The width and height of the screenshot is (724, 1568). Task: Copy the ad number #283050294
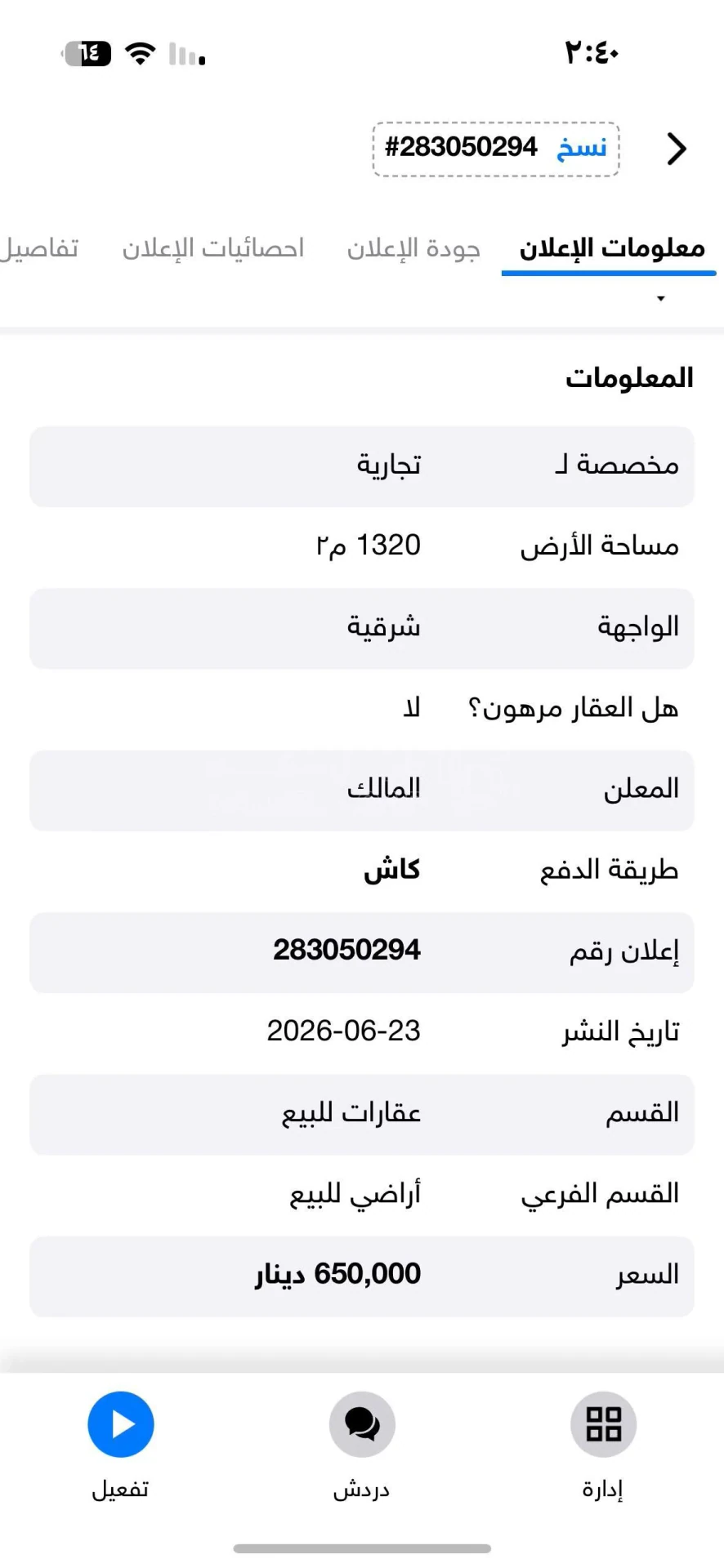click(496, 149)
